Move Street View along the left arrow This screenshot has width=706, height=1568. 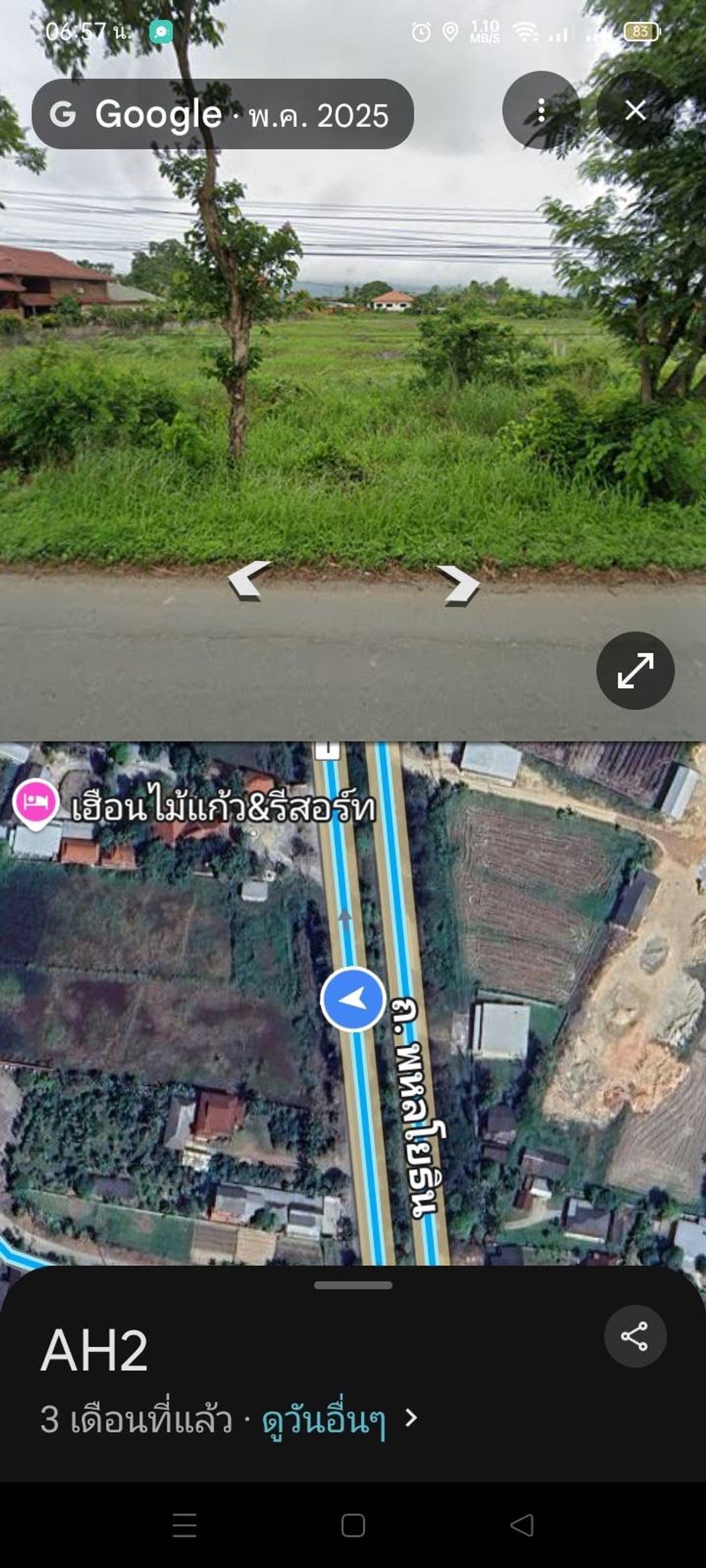point(249,581)
